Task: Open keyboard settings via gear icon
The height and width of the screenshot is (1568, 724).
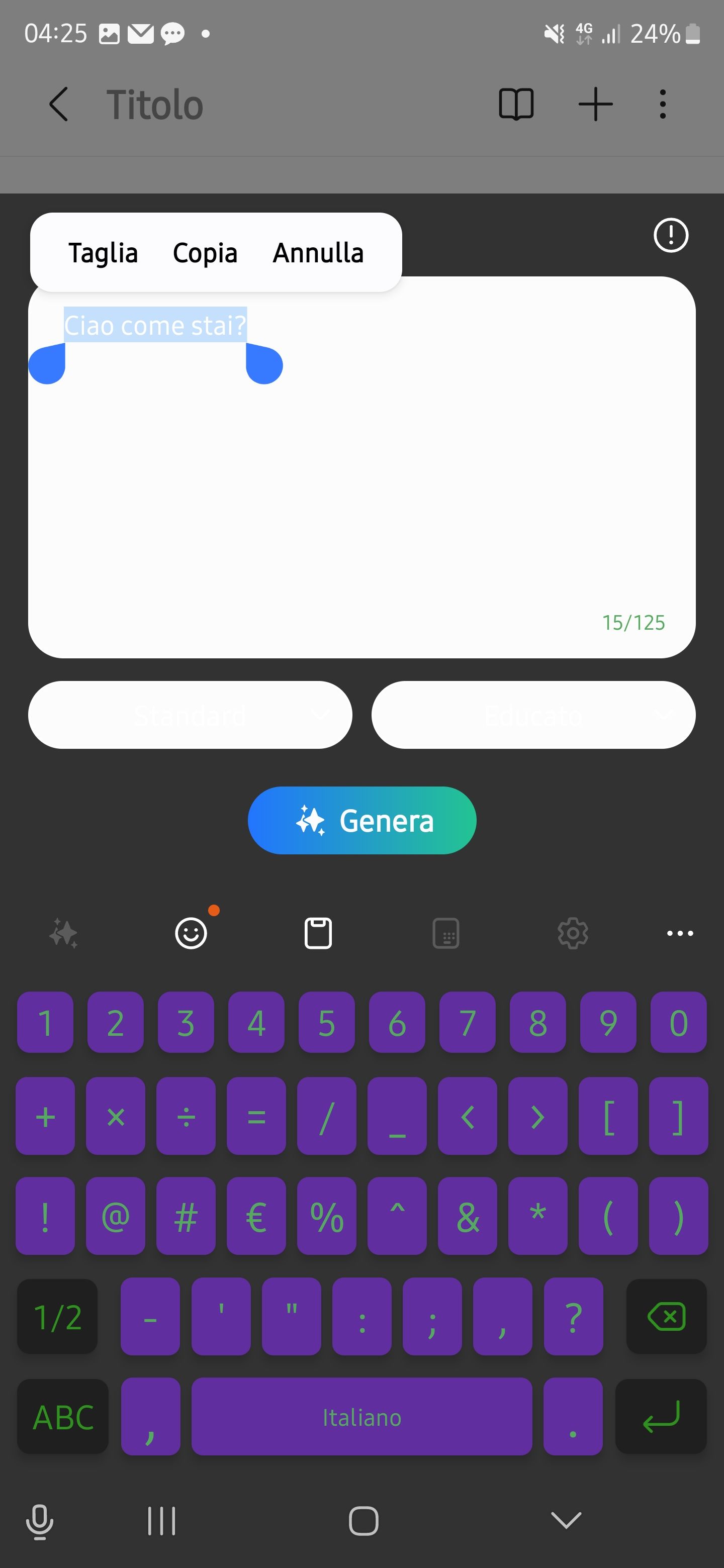Action: (x=572, y=933)
